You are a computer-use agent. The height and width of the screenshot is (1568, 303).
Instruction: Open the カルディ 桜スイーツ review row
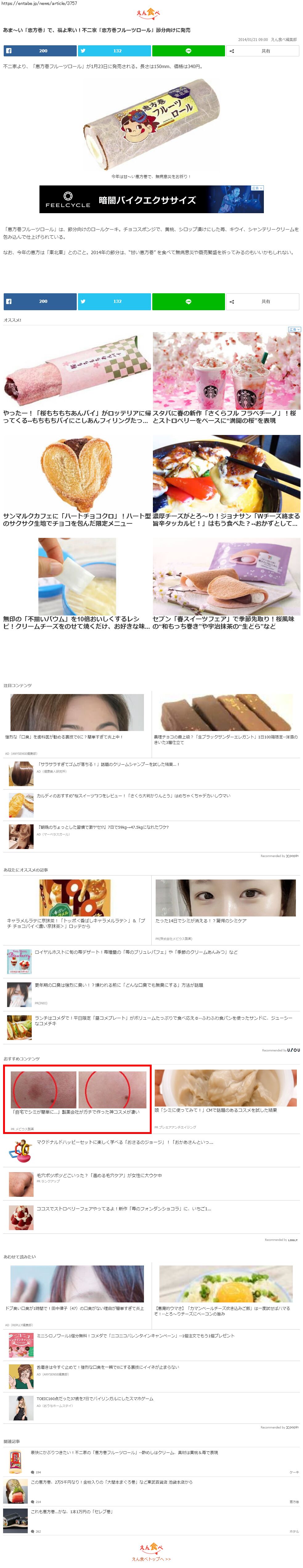133,796
